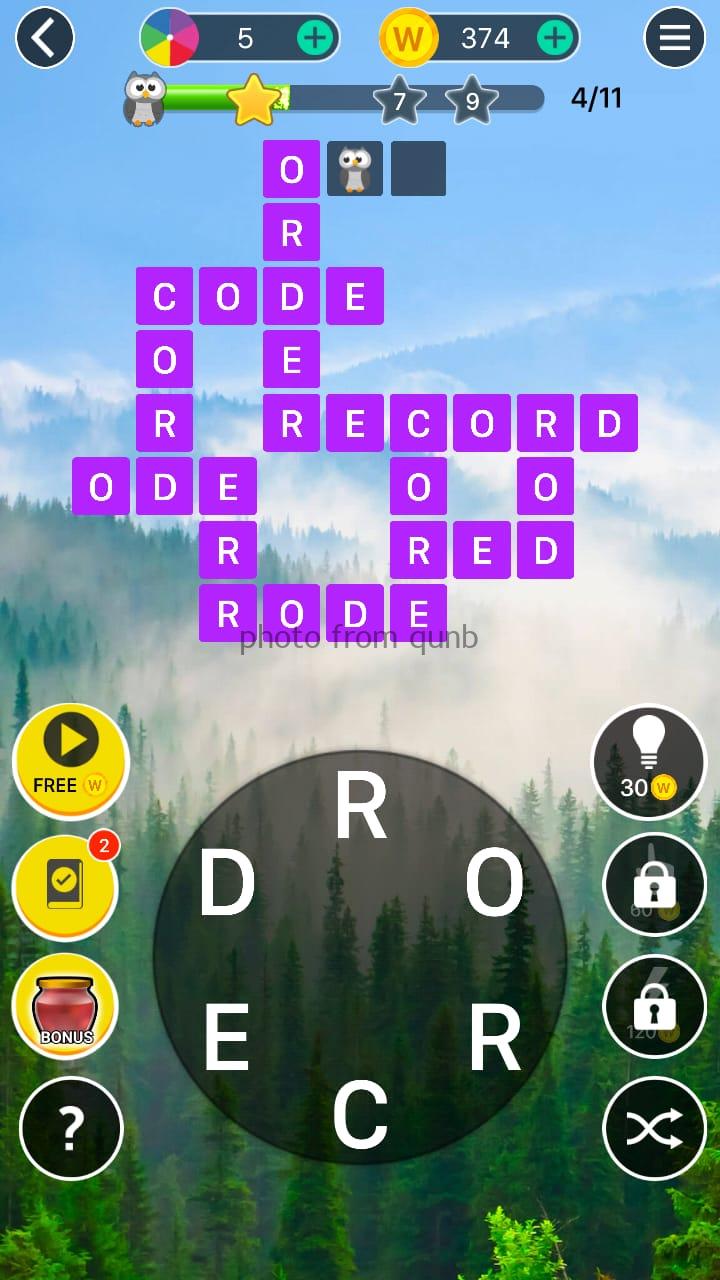Open the hamburger menu

pyautogui.click(x=674, y=38)
